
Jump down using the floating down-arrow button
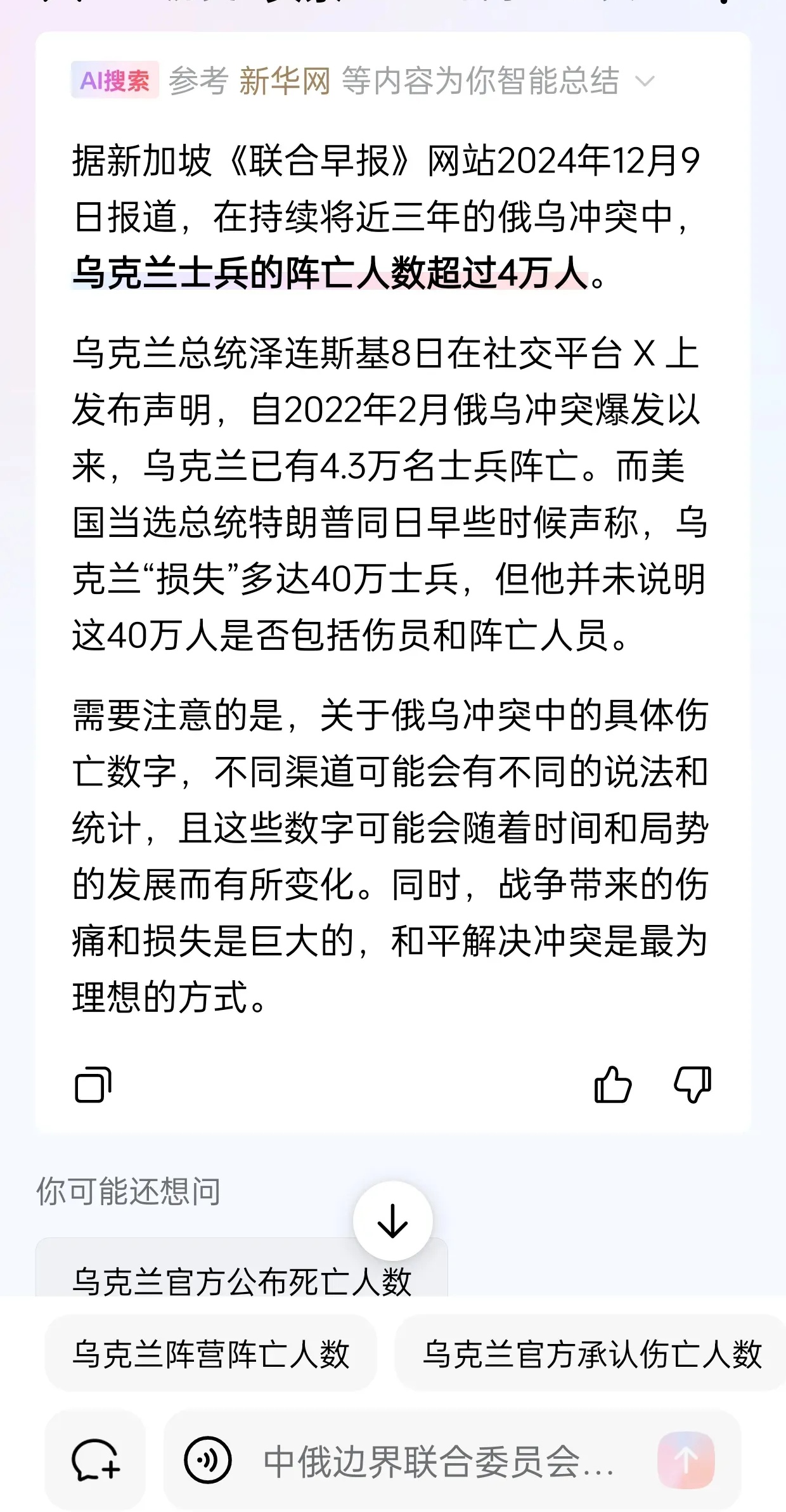pyautogui.click(x=393, y=1220)
